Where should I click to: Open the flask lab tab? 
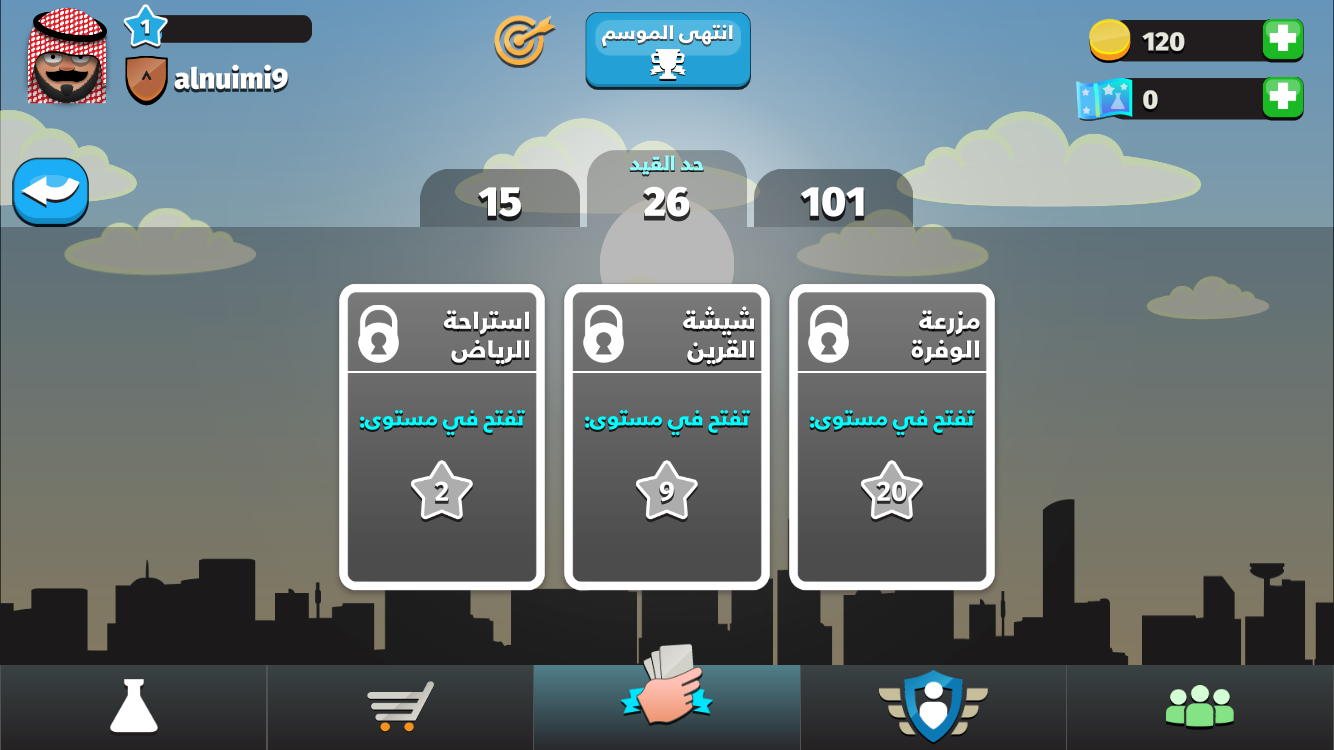(x=134, y=706)
